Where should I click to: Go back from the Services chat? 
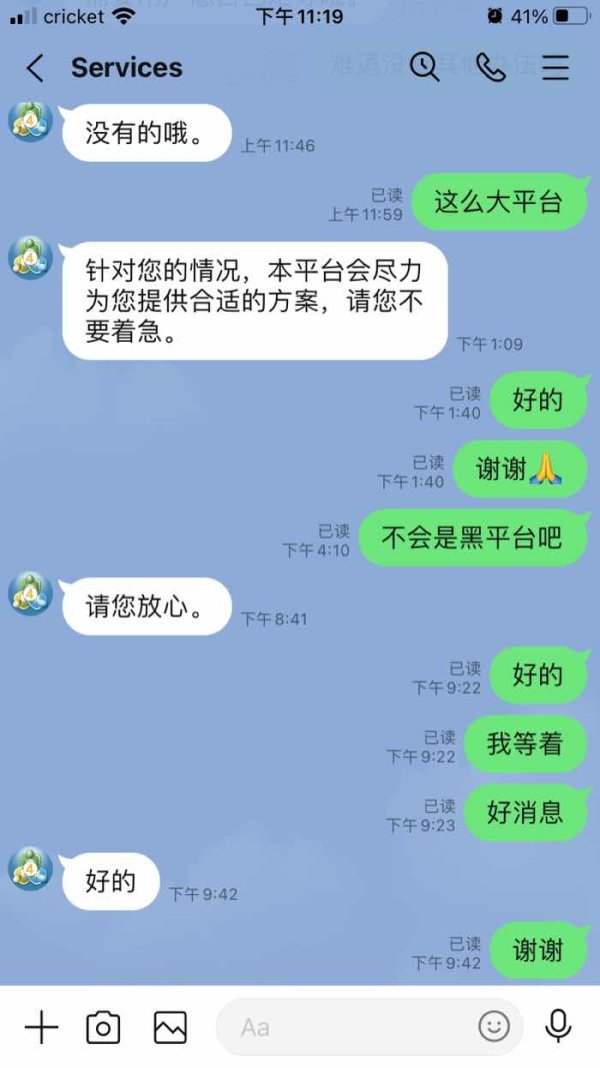click(x=35, y=68)
